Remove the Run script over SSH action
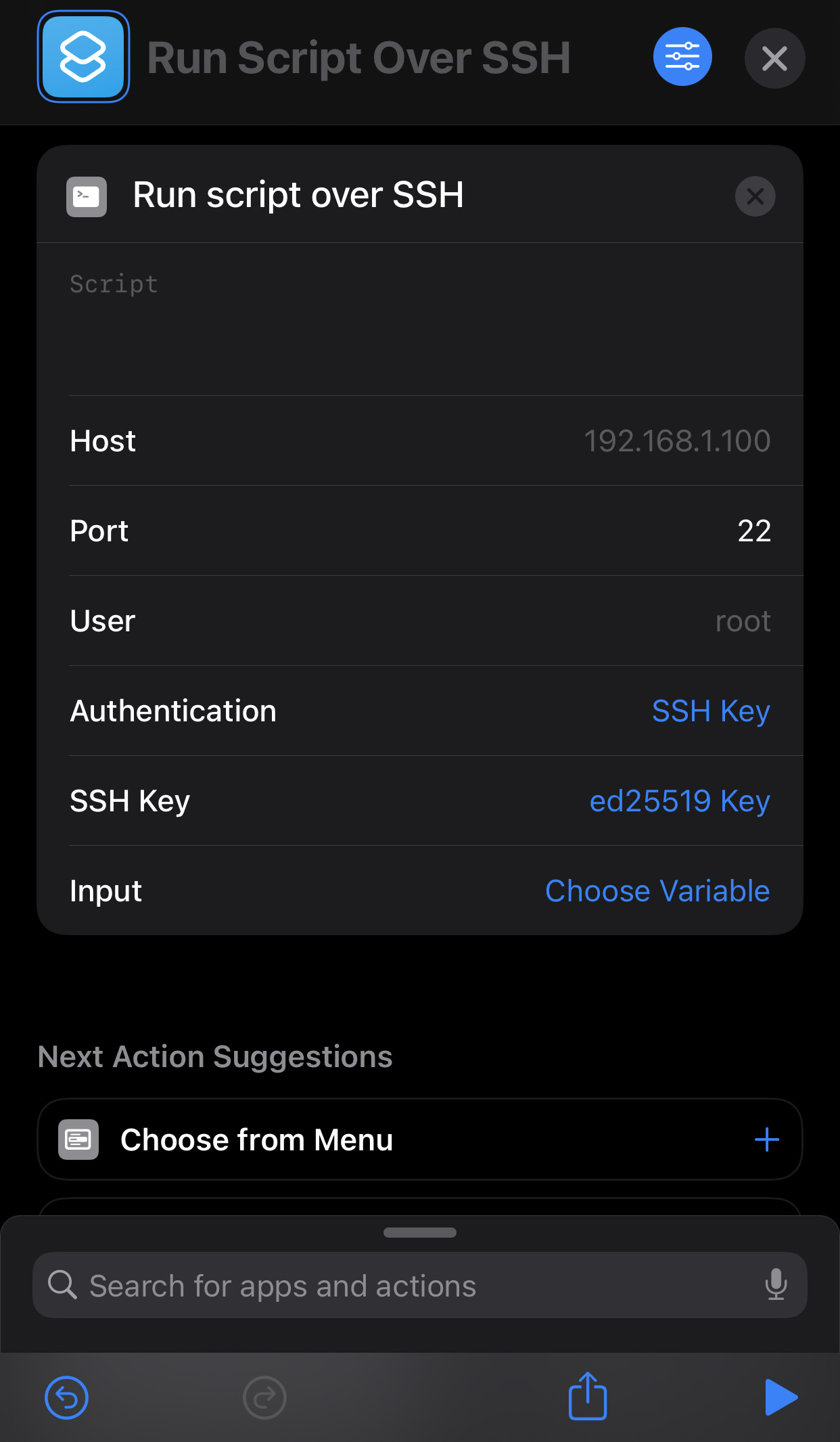The image size is (840, 1442). (755, 196)
